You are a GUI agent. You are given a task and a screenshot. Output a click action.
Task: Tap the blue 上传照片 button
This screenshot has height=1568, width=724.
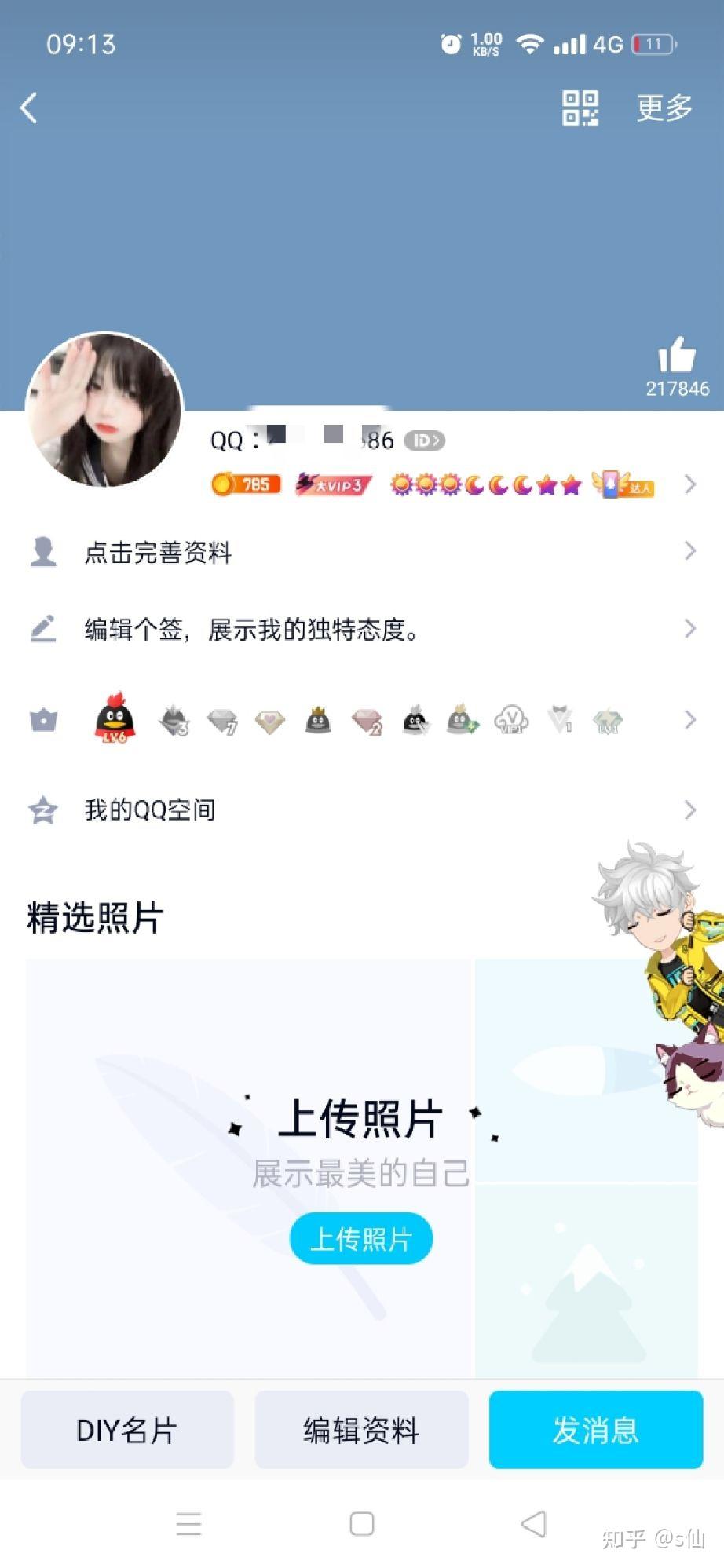pyautogui.click(x=361, y=1238)
